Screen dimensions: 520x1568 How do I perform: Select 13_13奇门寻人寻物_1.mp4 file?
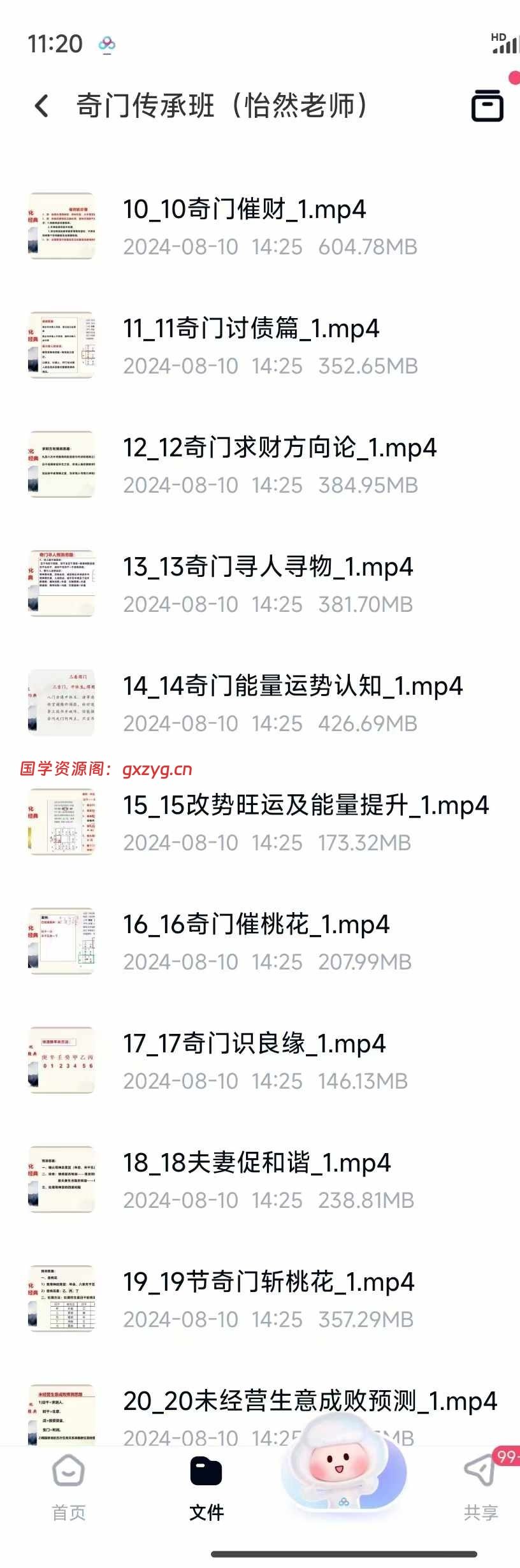(268, 568)
